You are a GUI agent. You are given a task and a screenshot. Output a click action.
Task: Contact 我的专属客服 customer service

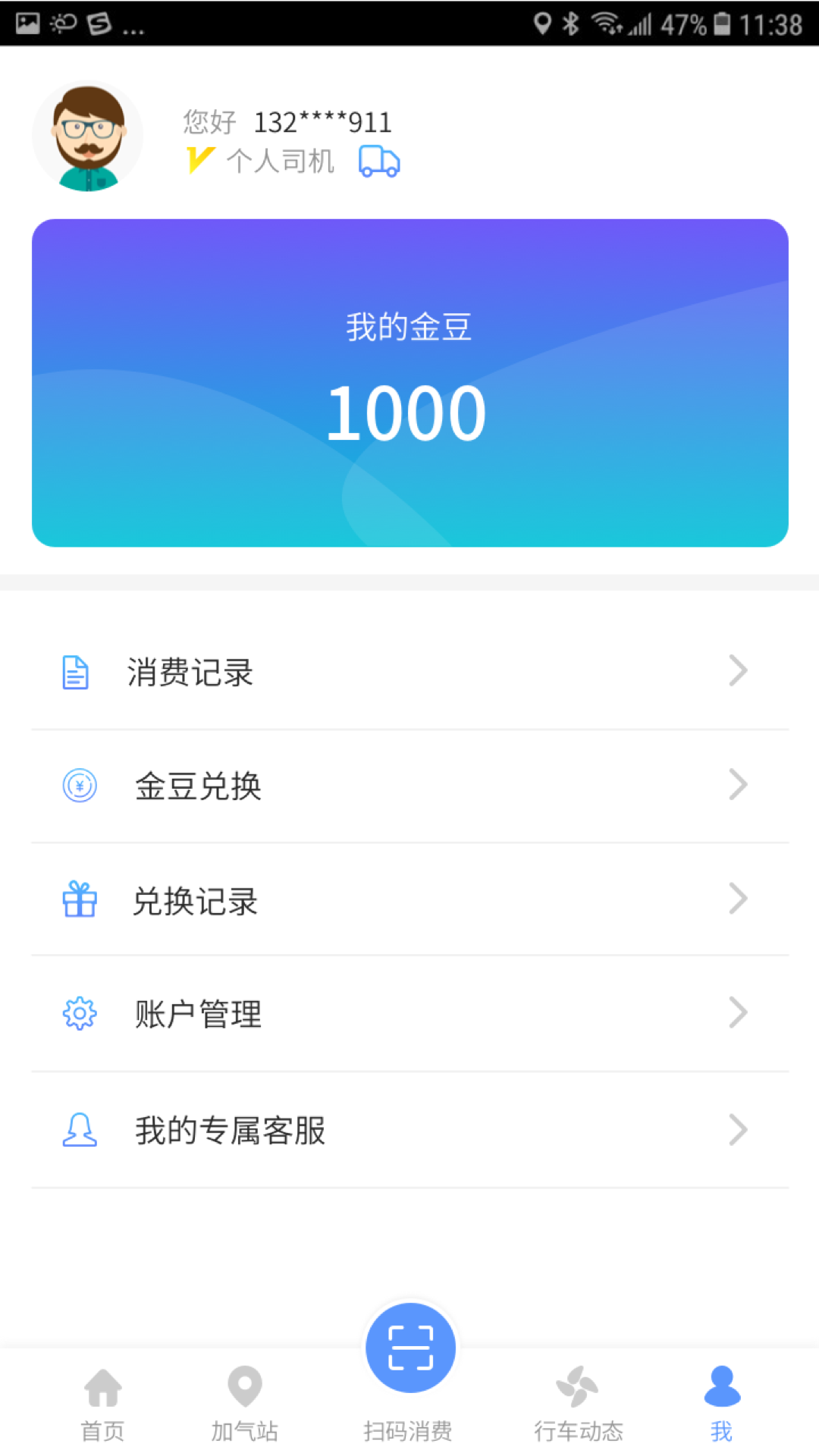tap(409, 1130)
